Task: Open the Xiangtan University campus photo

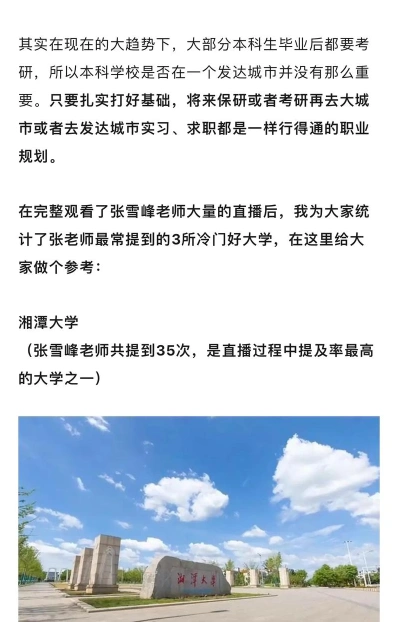Action: [x=199, y=519]
